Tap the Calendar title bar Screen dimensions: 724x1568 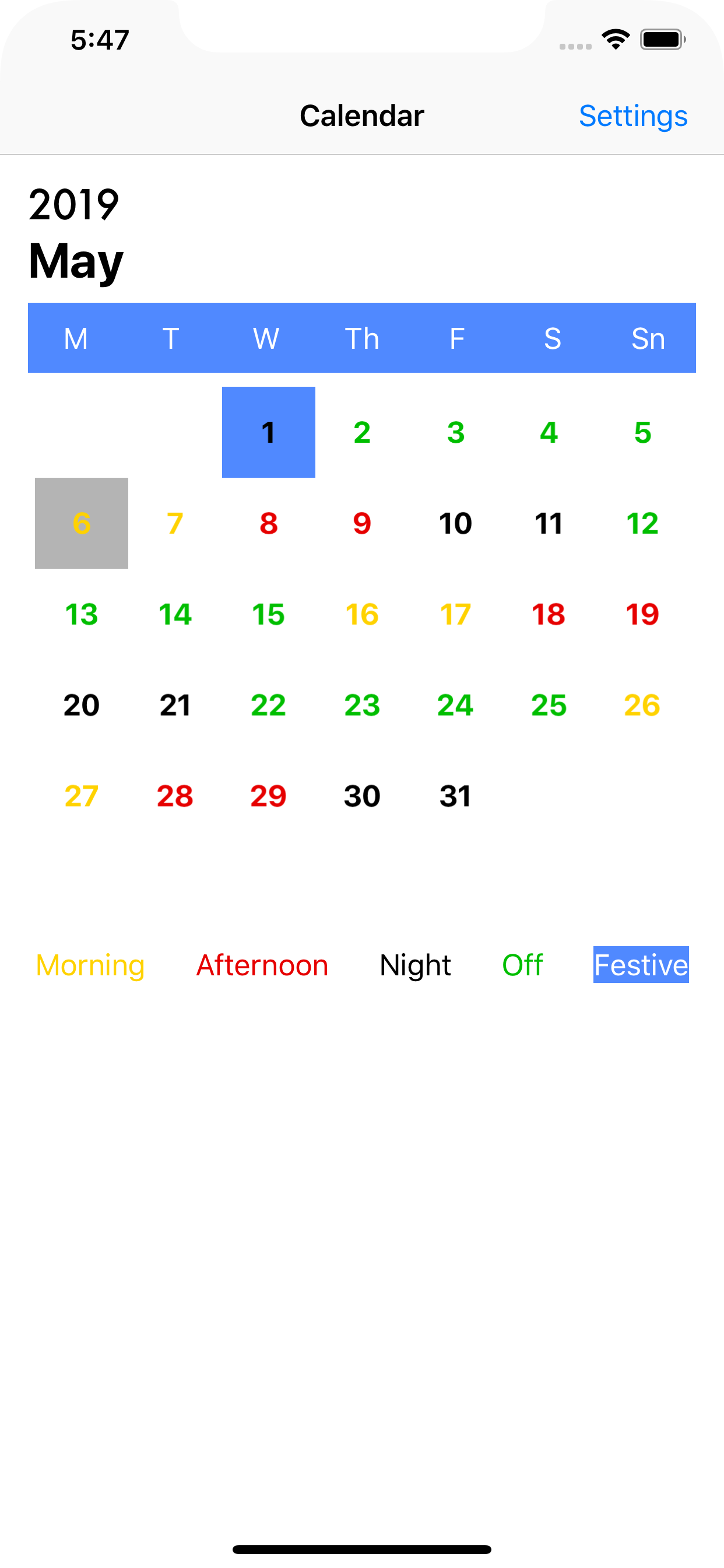362,115
